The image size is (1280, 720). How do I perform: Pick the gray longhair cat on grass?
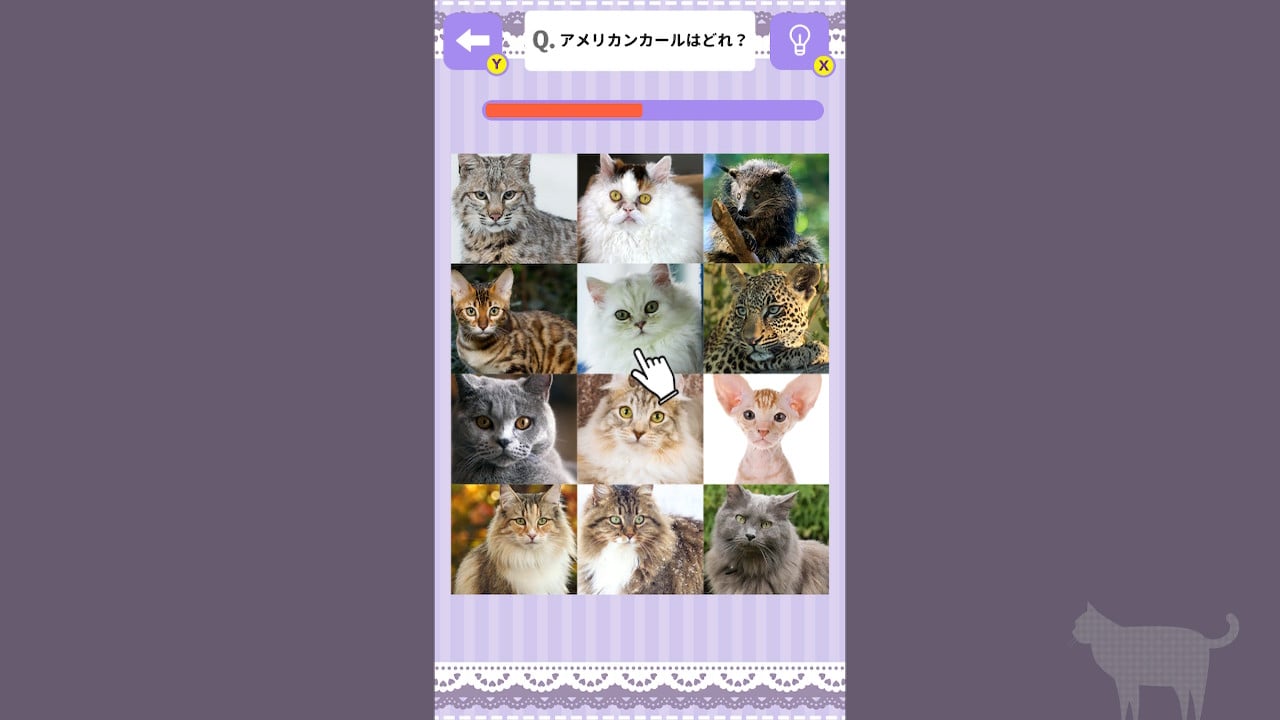point(766,540)
